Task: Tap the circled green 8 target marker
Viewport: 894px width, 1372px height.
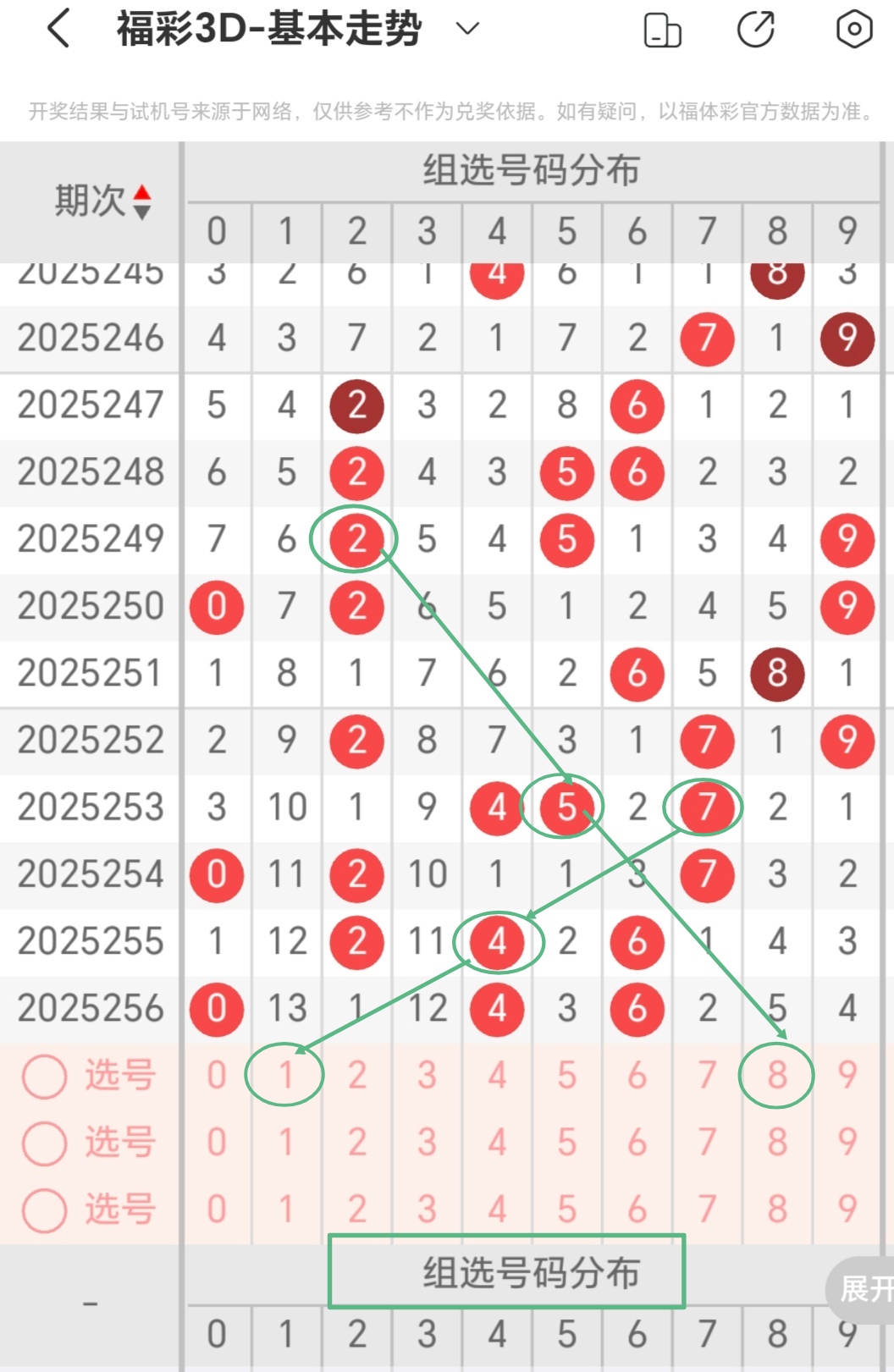Action: (x=775, y=1075)
